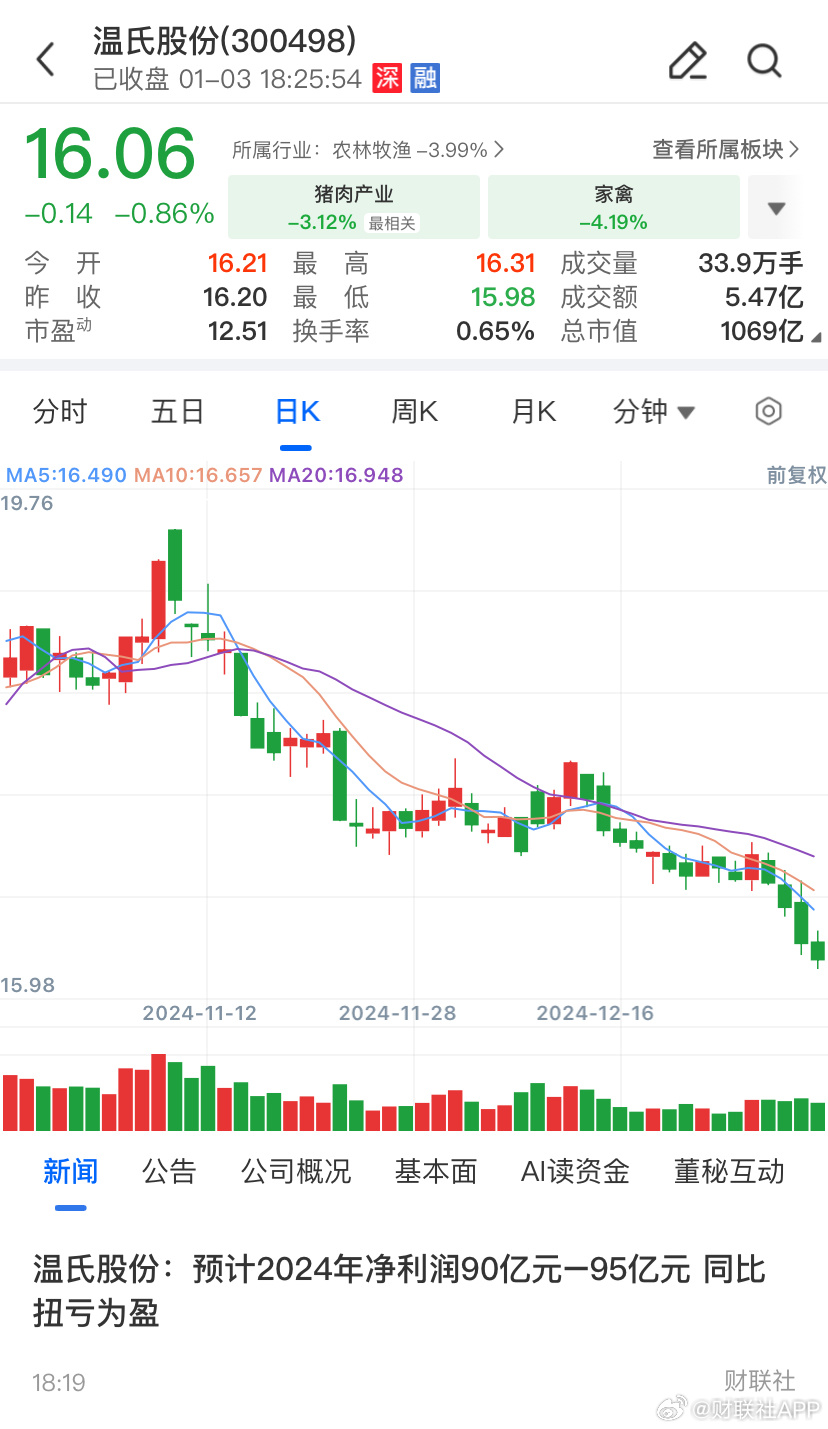Open the net profit forecast news headline
Screen dimensions: 828x1429
click(400, 1291)
